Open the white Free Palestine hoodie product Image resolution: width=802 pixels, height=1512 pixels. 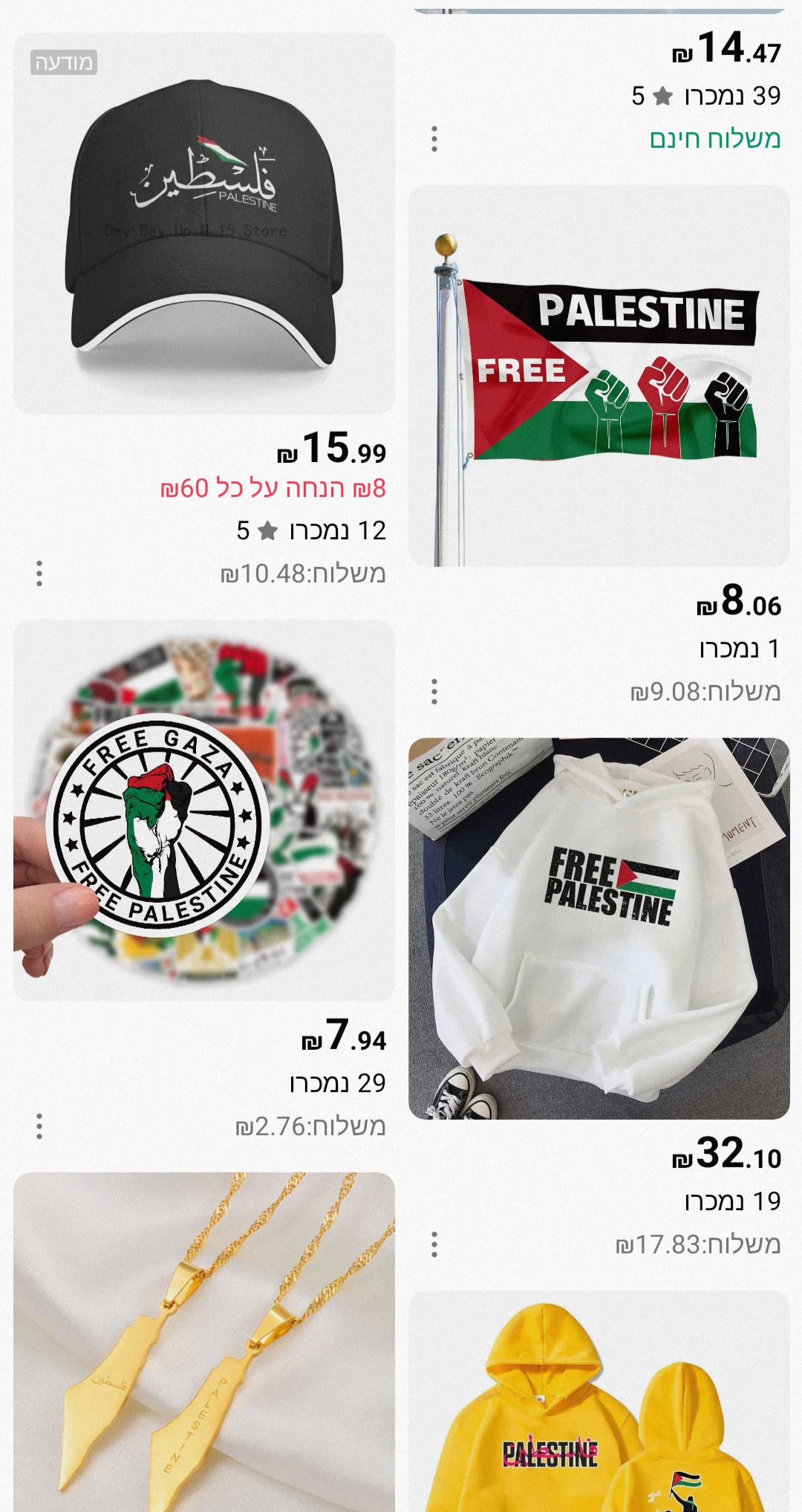tap(599, 928)
